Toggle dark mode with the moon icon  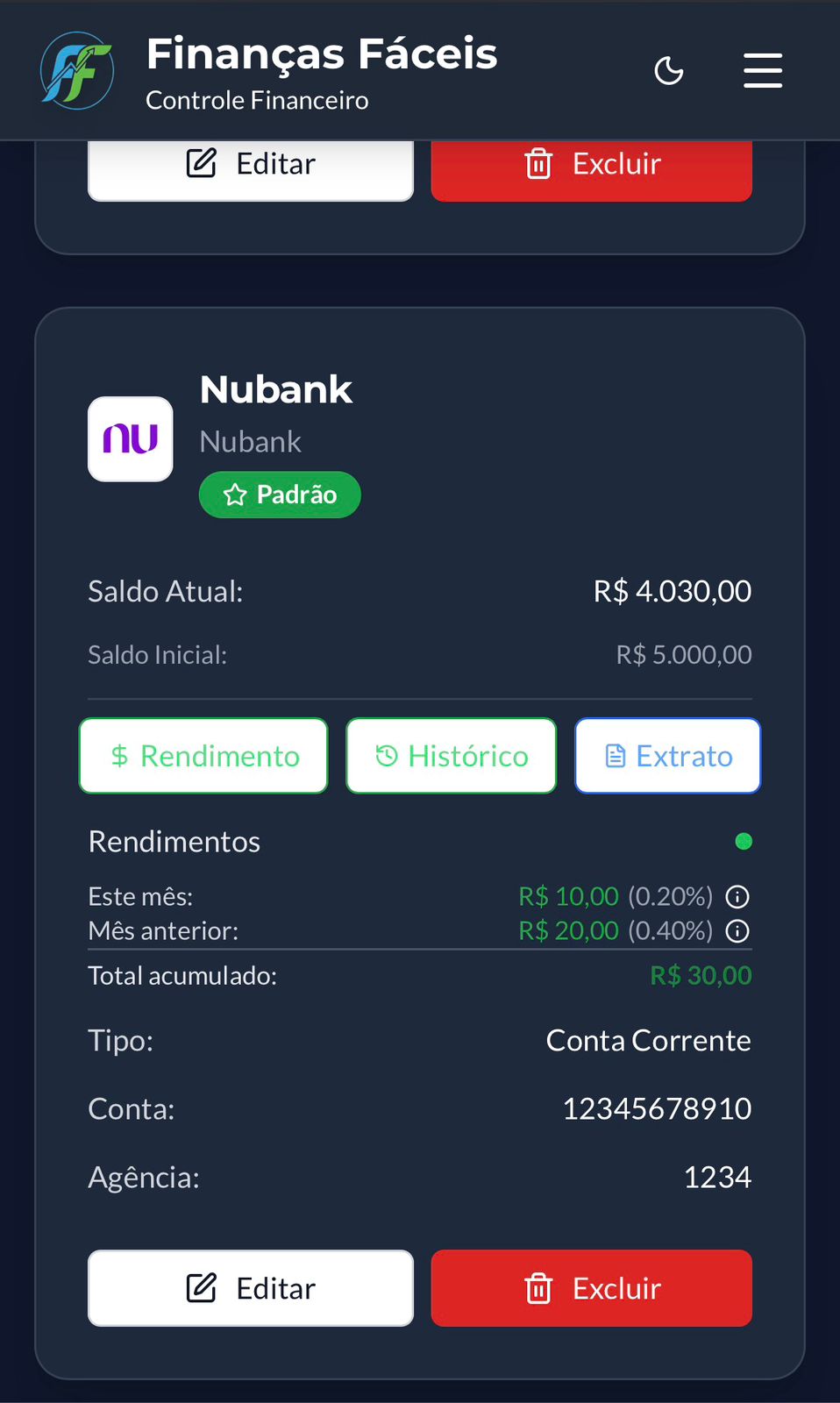tap(669, 71)
